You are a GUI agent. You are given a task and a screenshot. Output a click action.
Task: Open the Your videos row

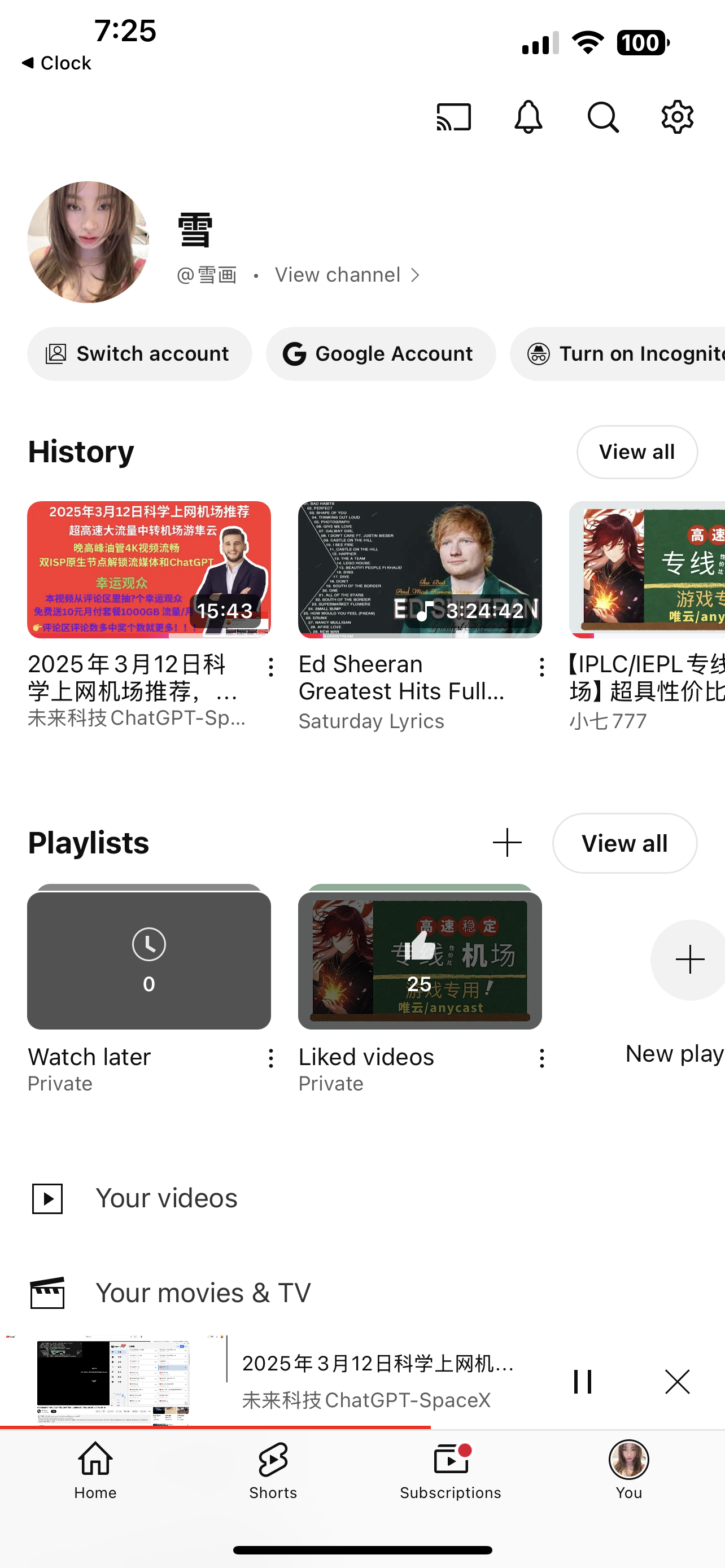(x=165, y=1198)
